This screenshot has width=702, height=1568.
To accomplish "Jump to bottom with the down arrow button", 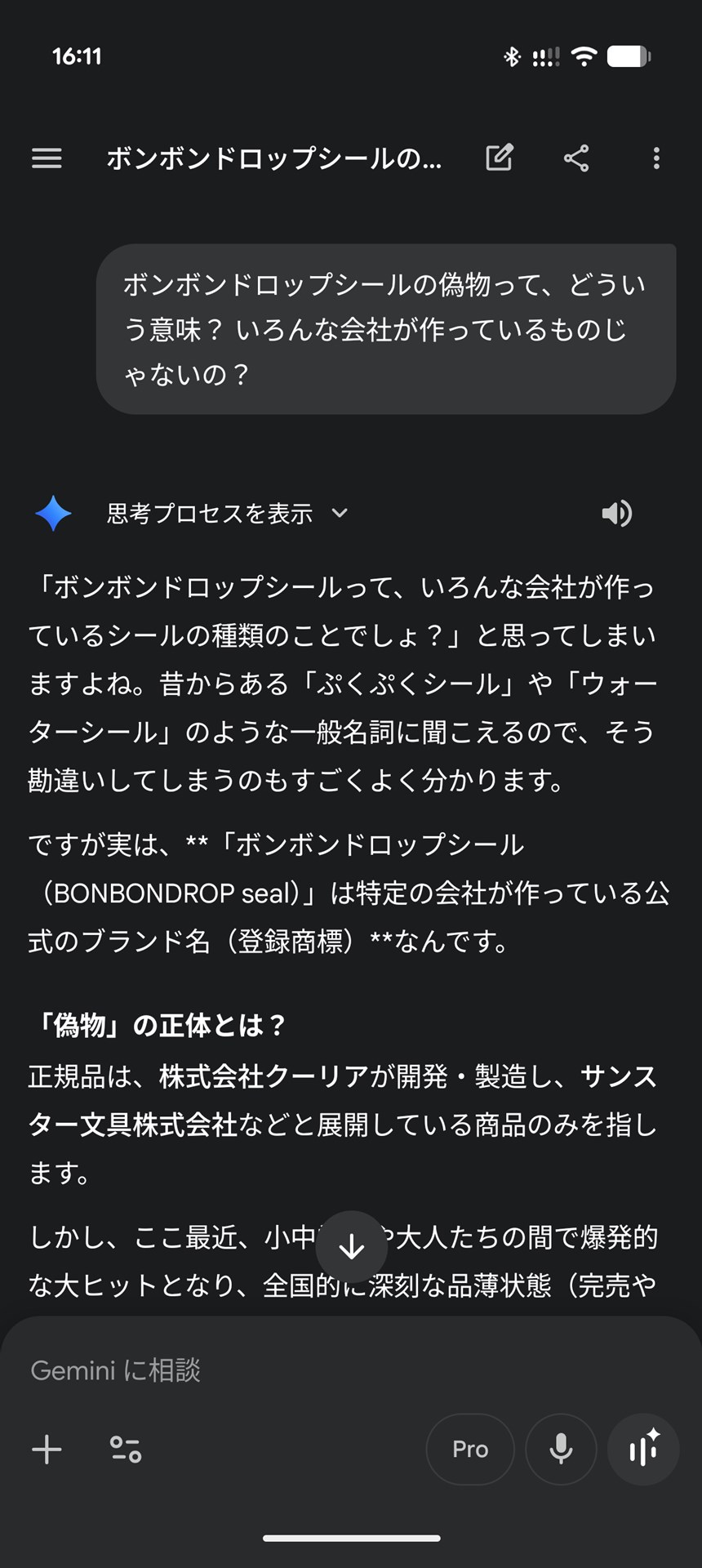I will tap(352, 1245).
